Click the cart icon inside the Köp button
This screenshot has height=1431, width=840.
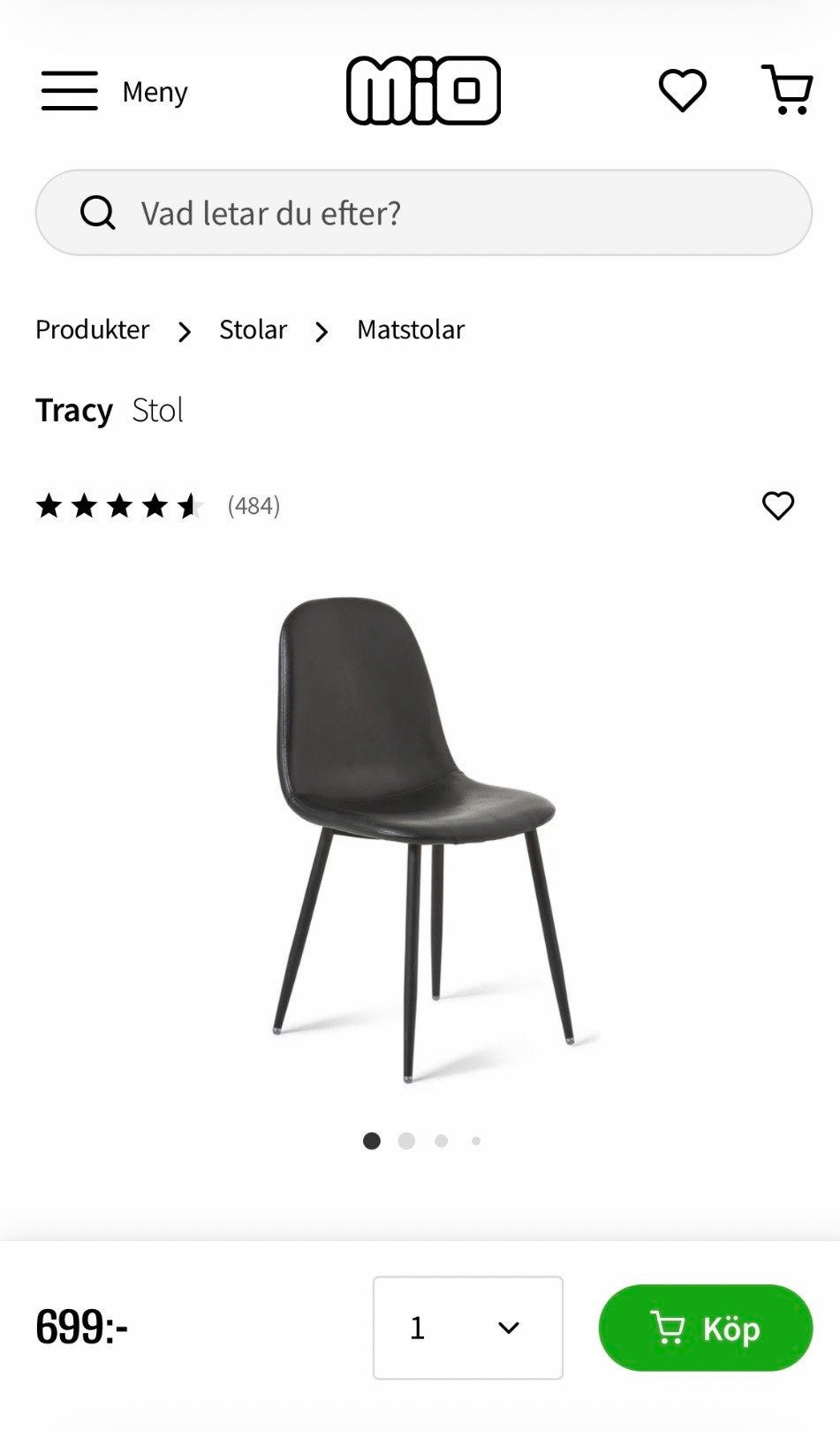click(669, 1327)
